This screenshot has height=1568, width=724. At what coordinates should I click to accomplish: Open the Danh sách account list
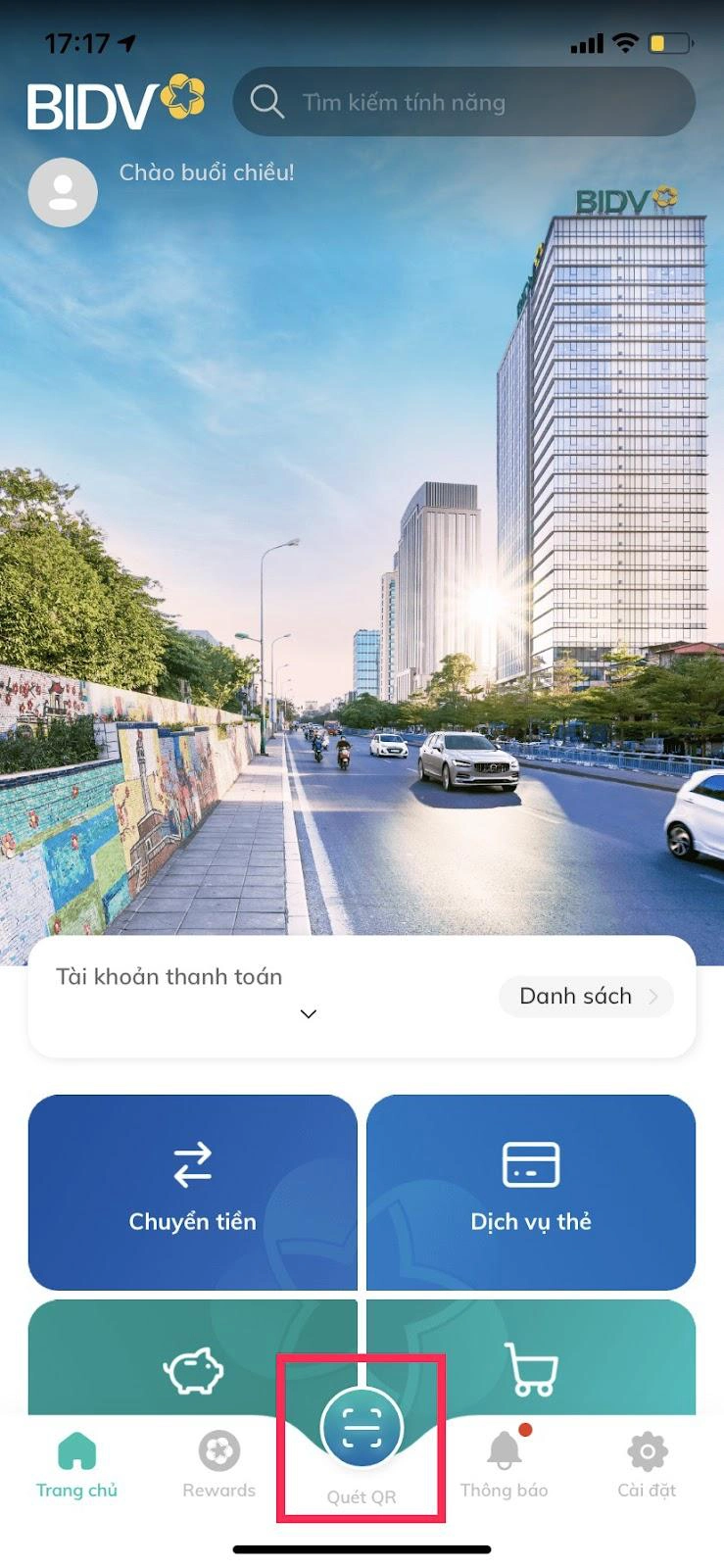tap(586, 997)
